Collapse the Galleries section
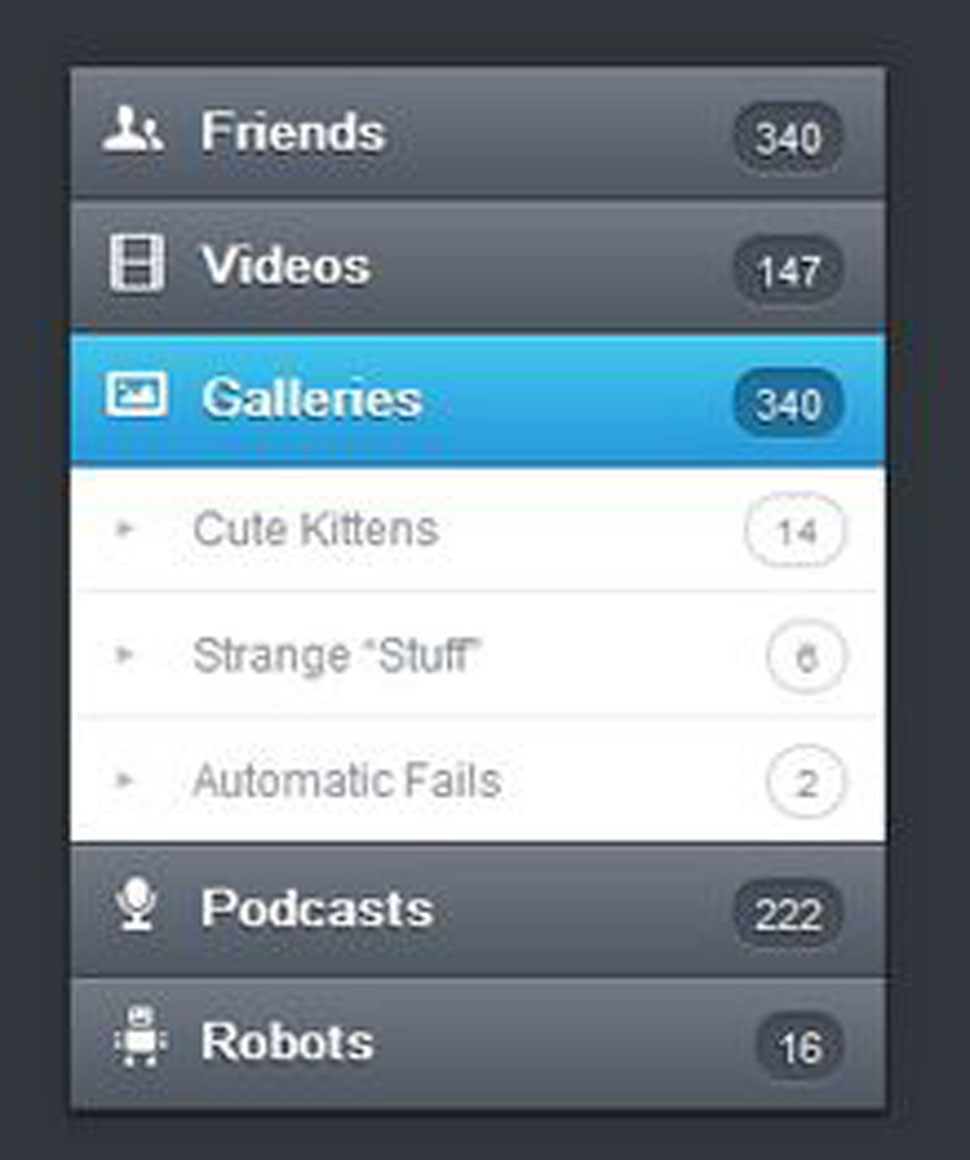 tap(312, 399)
